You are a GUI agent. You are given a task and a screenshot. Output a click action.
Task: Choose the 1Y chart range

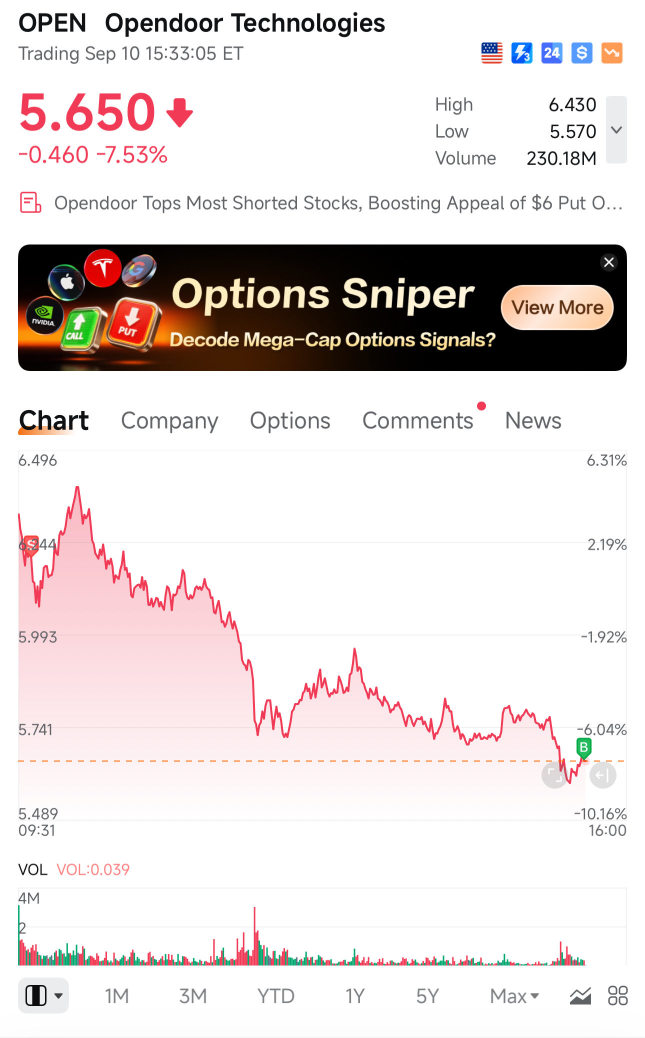click(x=355, y=996)
